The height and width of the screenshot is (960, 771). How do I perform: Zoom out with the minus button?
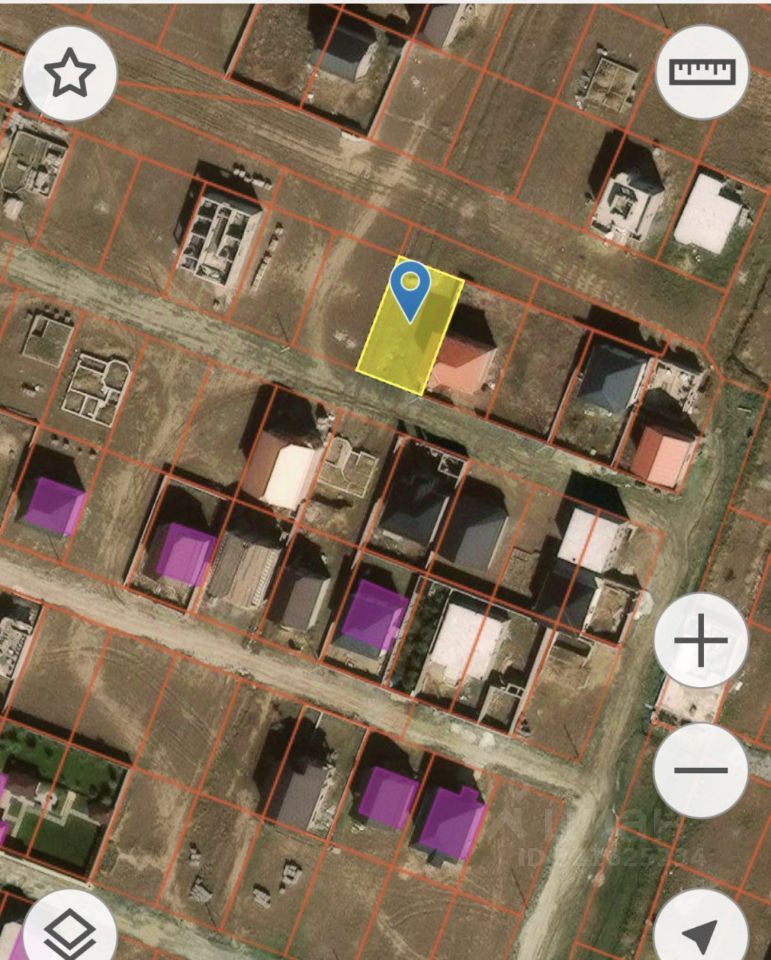[x=701, y=771]
